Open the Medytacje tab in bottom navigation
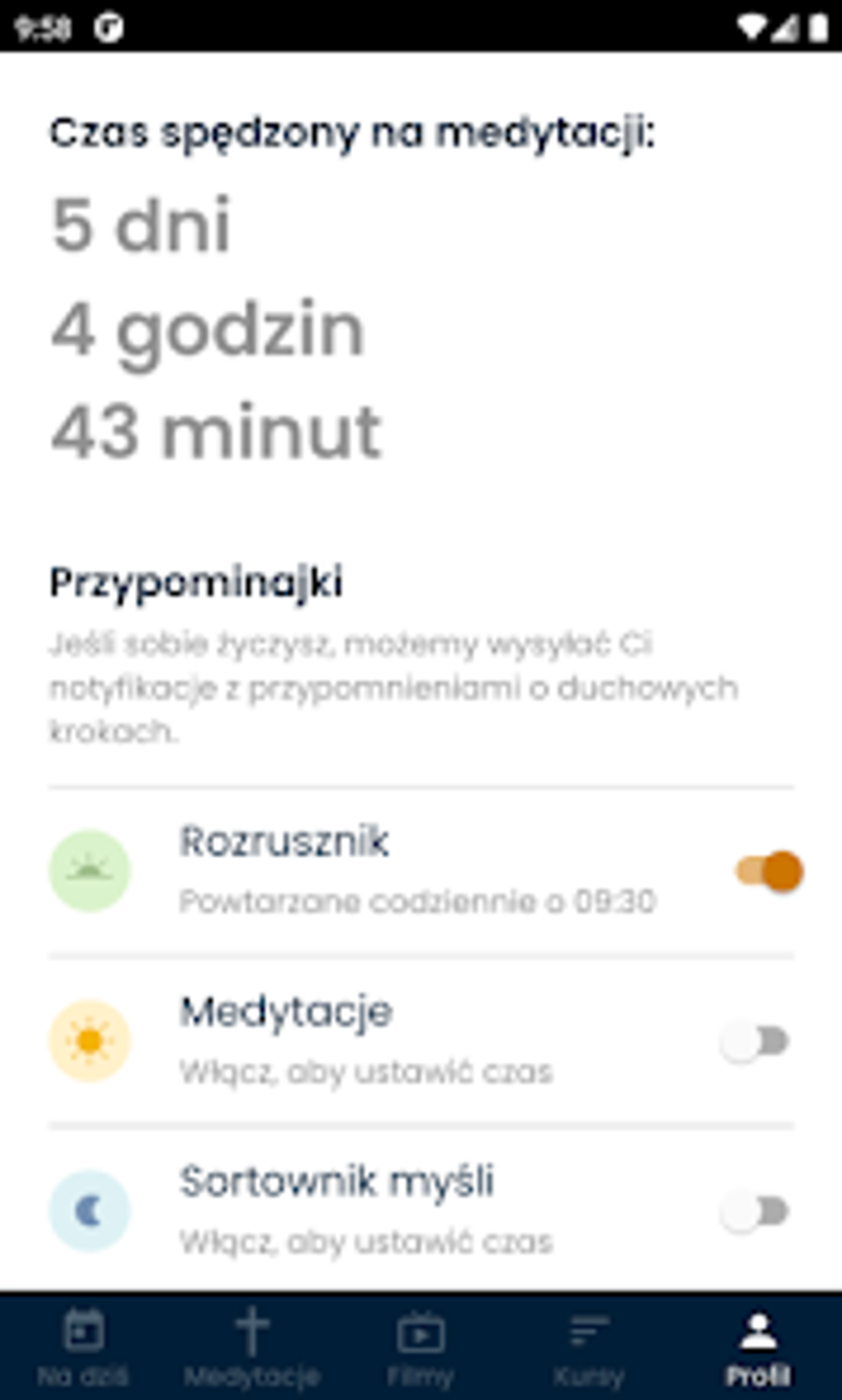Viewport: 842px width, 1400px height. pyautogui.click(x=252, y=1347)
